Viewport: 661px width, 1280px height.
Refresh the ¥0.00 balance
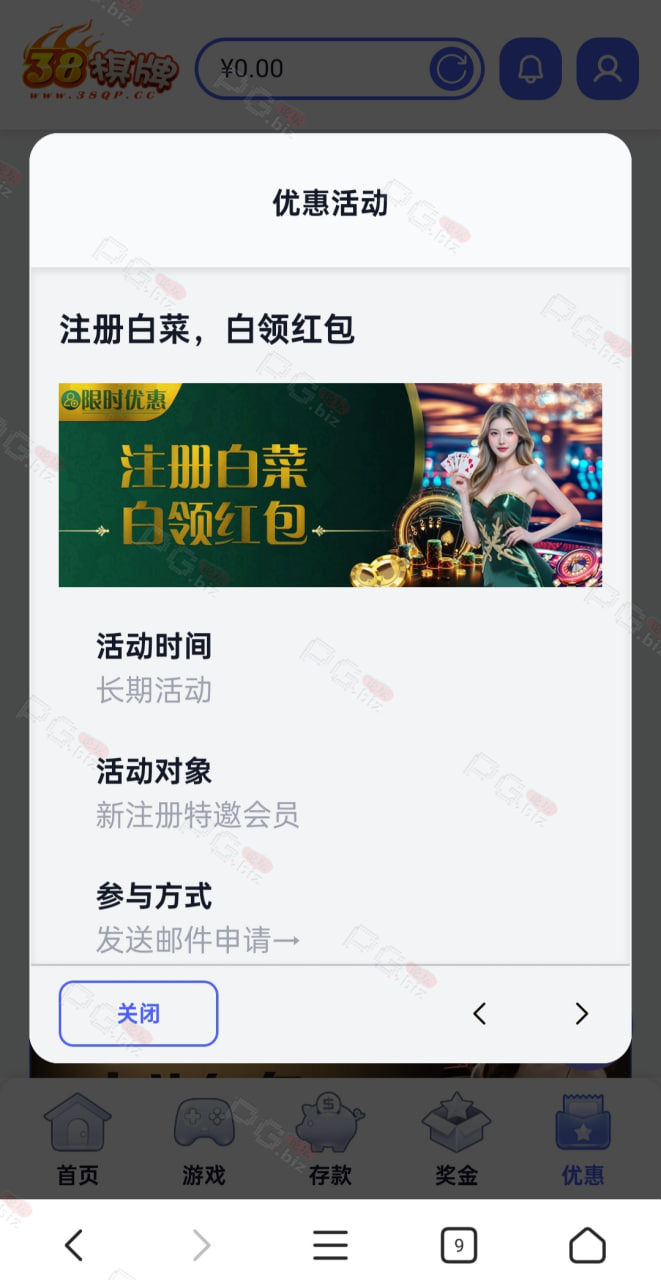point(452,69)
